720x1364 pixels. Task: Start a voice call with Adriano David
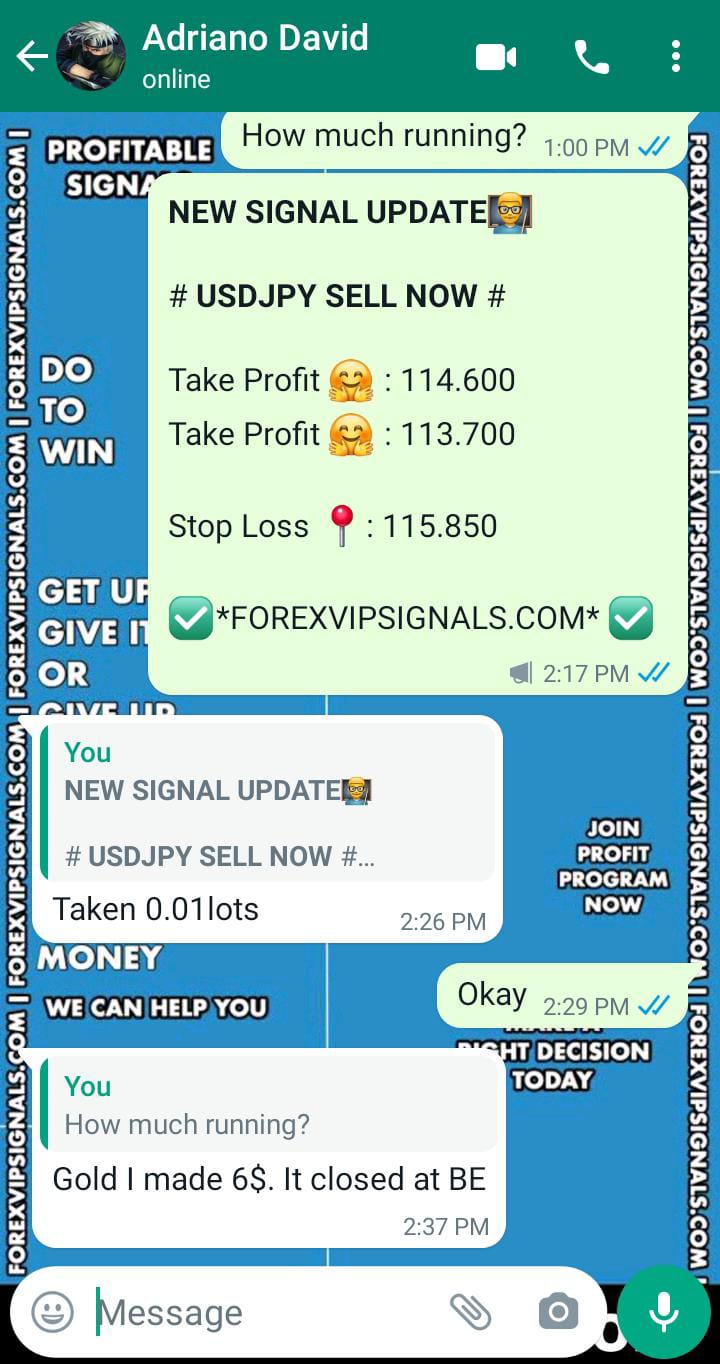[591, 57]
